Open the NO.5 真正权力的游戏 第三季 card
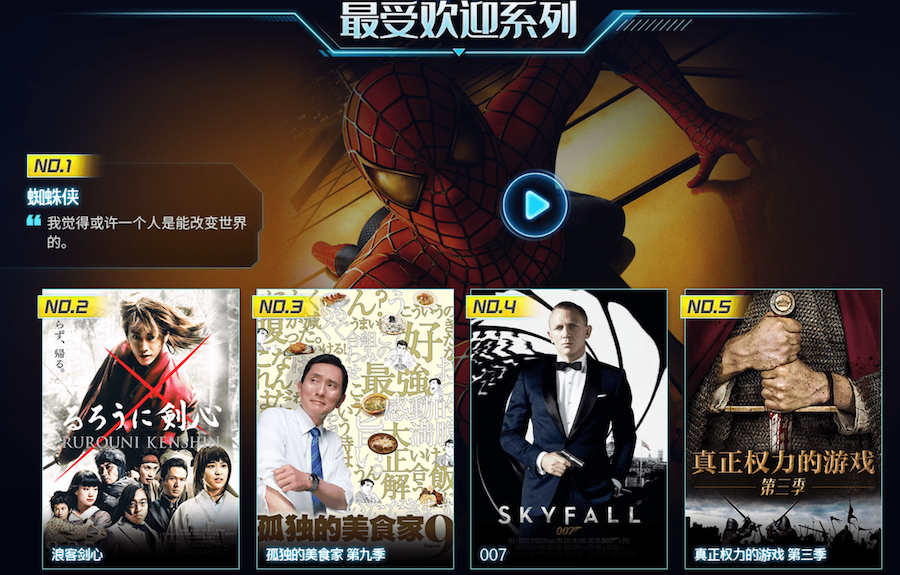 click(783, 429)
